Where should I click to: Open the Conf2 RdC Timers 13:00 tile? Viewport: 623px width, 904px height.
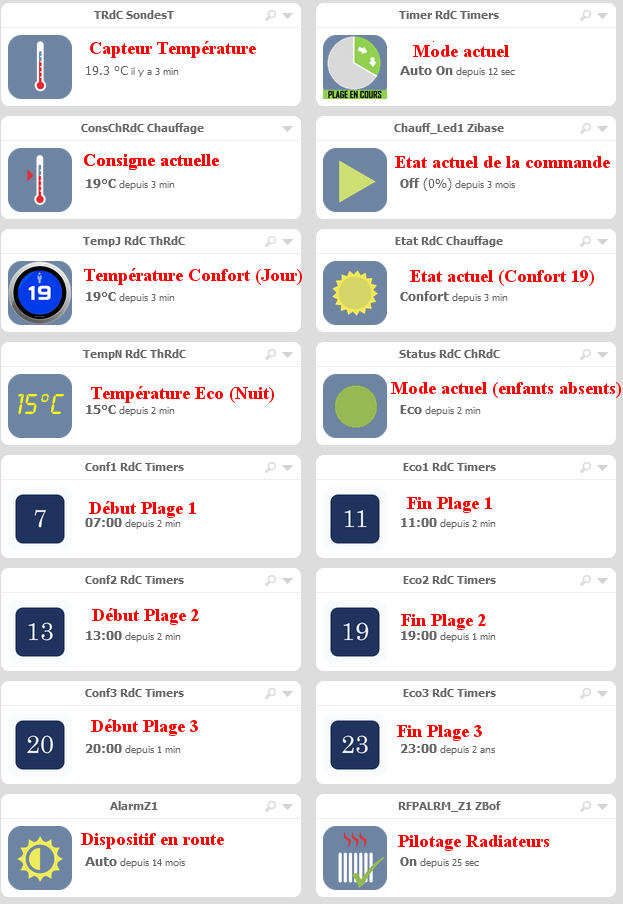point(40,632)
